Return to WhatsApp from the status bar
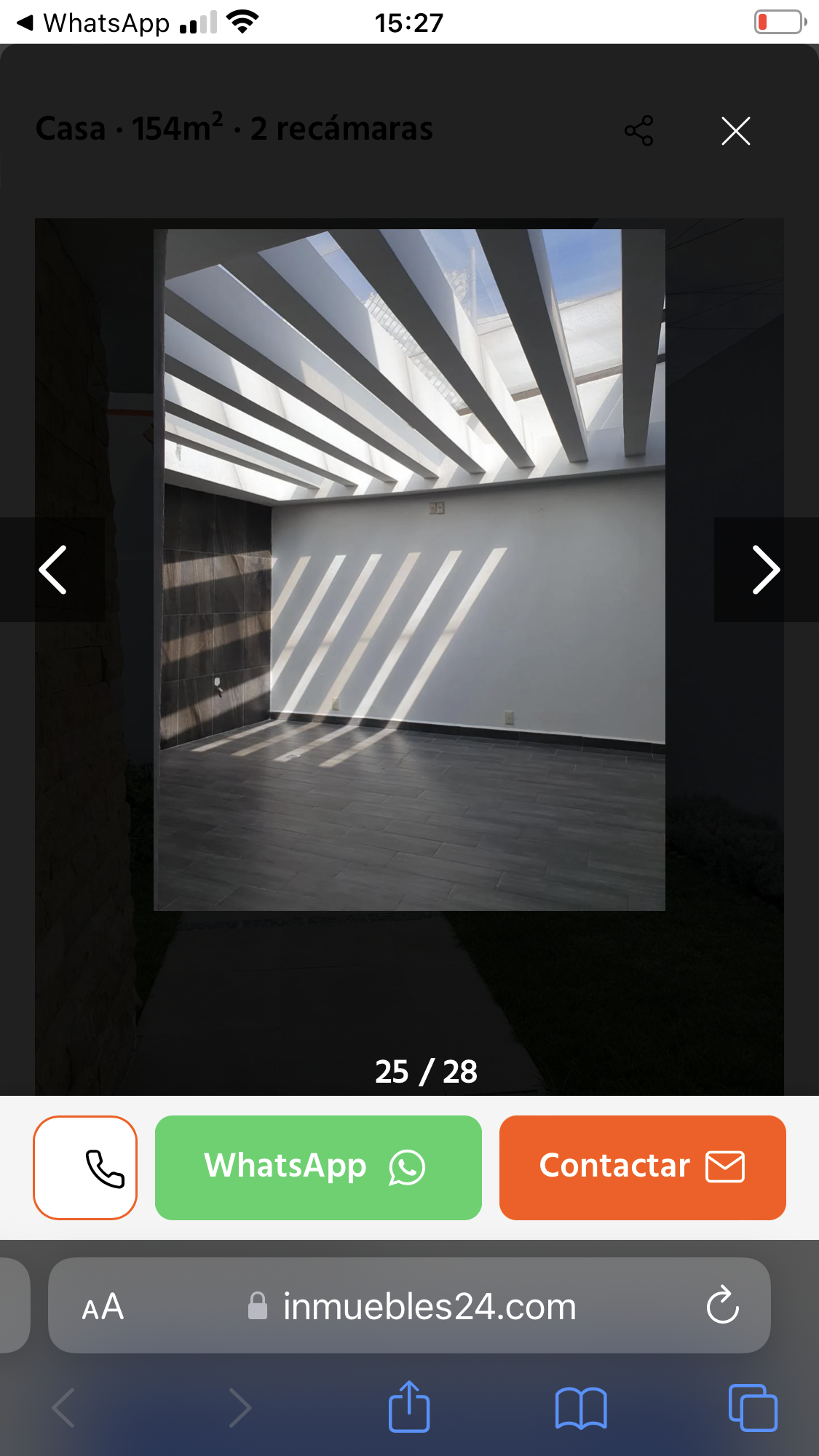The width and height of the screenshot is (819, 1456). tap(93, 23)
